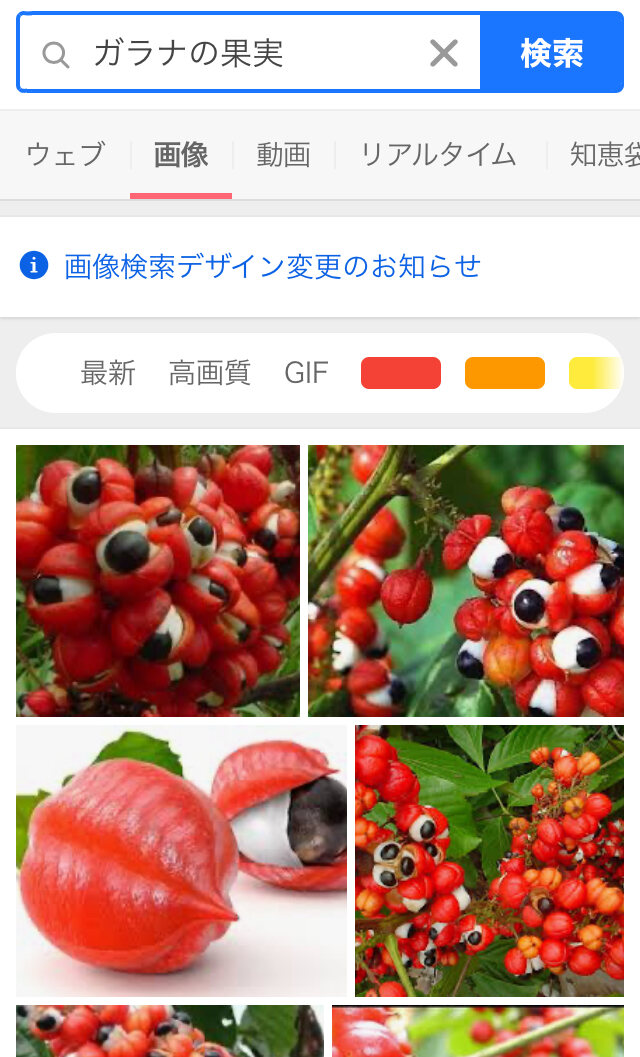Viewport: 640px width, 1057px height.
Task: Switch to the ウェブ tab
Action: pyautogui.click(x=65, y=155)
